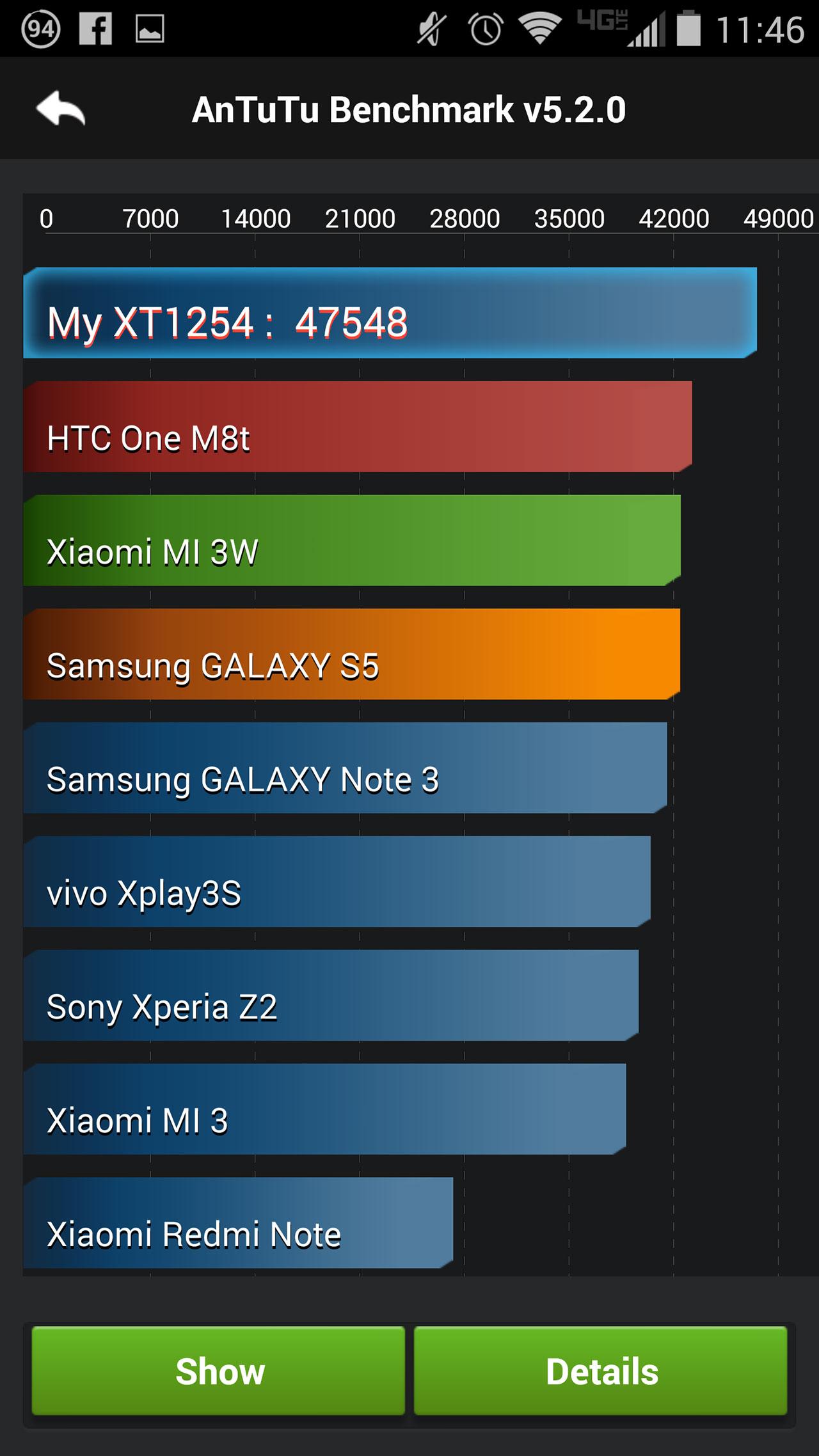819x1456 pixels.
Task: Go back using the arrow icon
Action: [x=61, y=109]
